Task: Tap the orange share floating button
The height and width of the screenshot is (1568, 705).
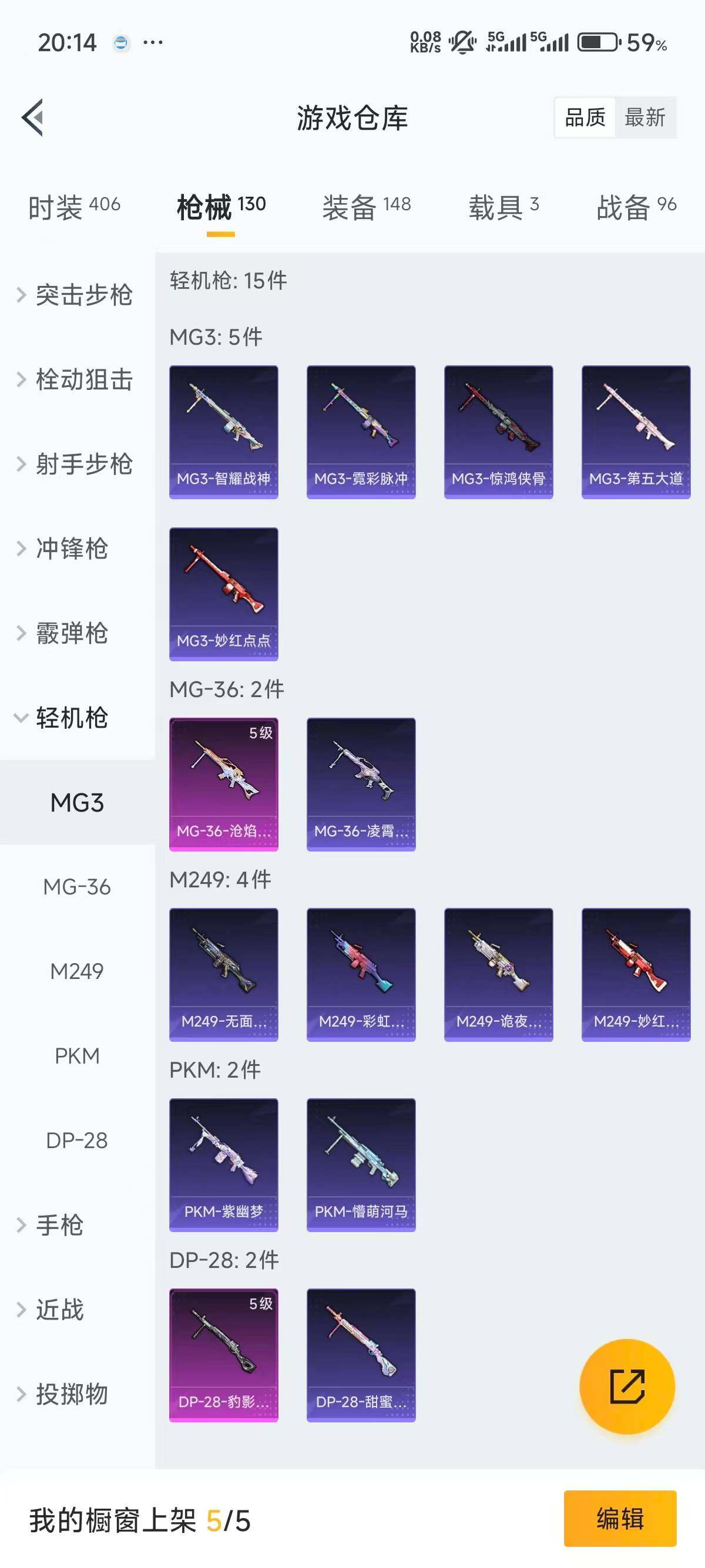Action: (627, 1387)
